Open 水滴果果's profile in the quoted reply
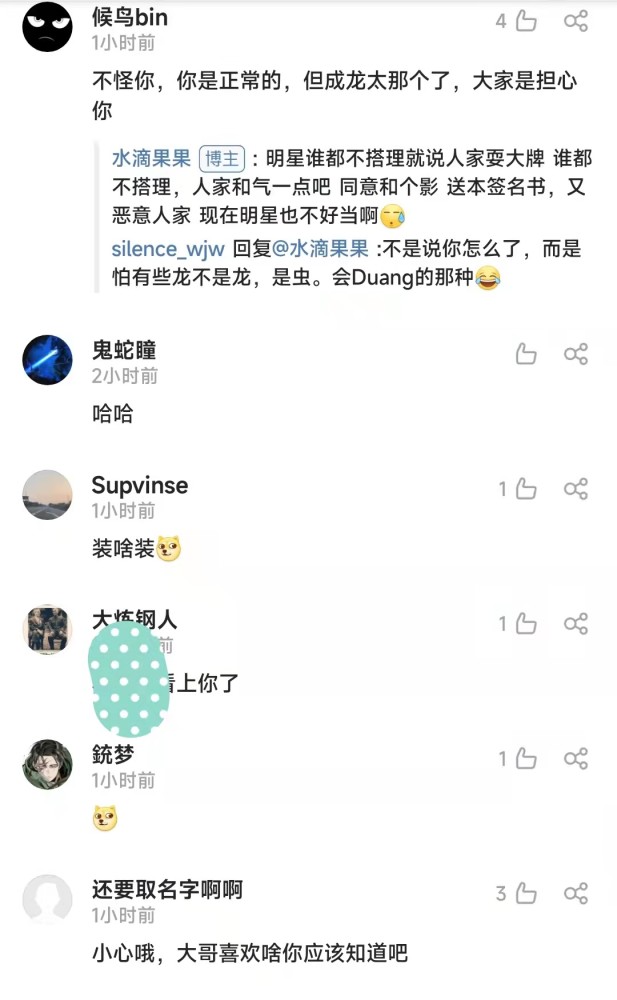This screenshot has height=1000, width=617. [151, 159]
